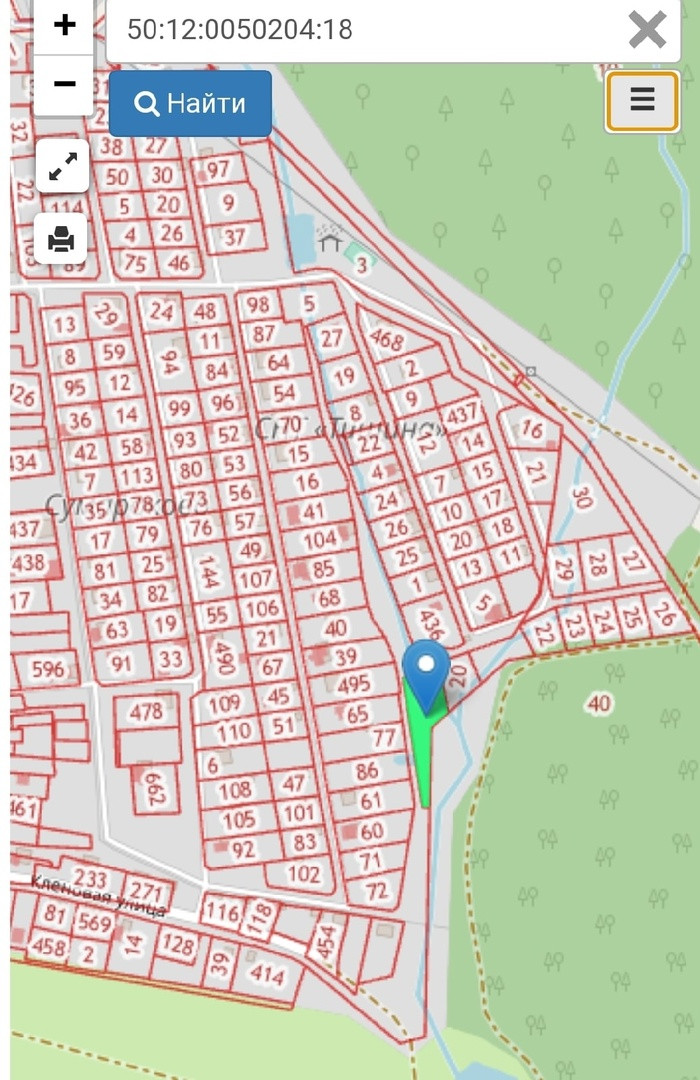Tap the cadastral number search field
Image resolution: width=700 pixels, height=1080 pixels.
click(360, 30)
